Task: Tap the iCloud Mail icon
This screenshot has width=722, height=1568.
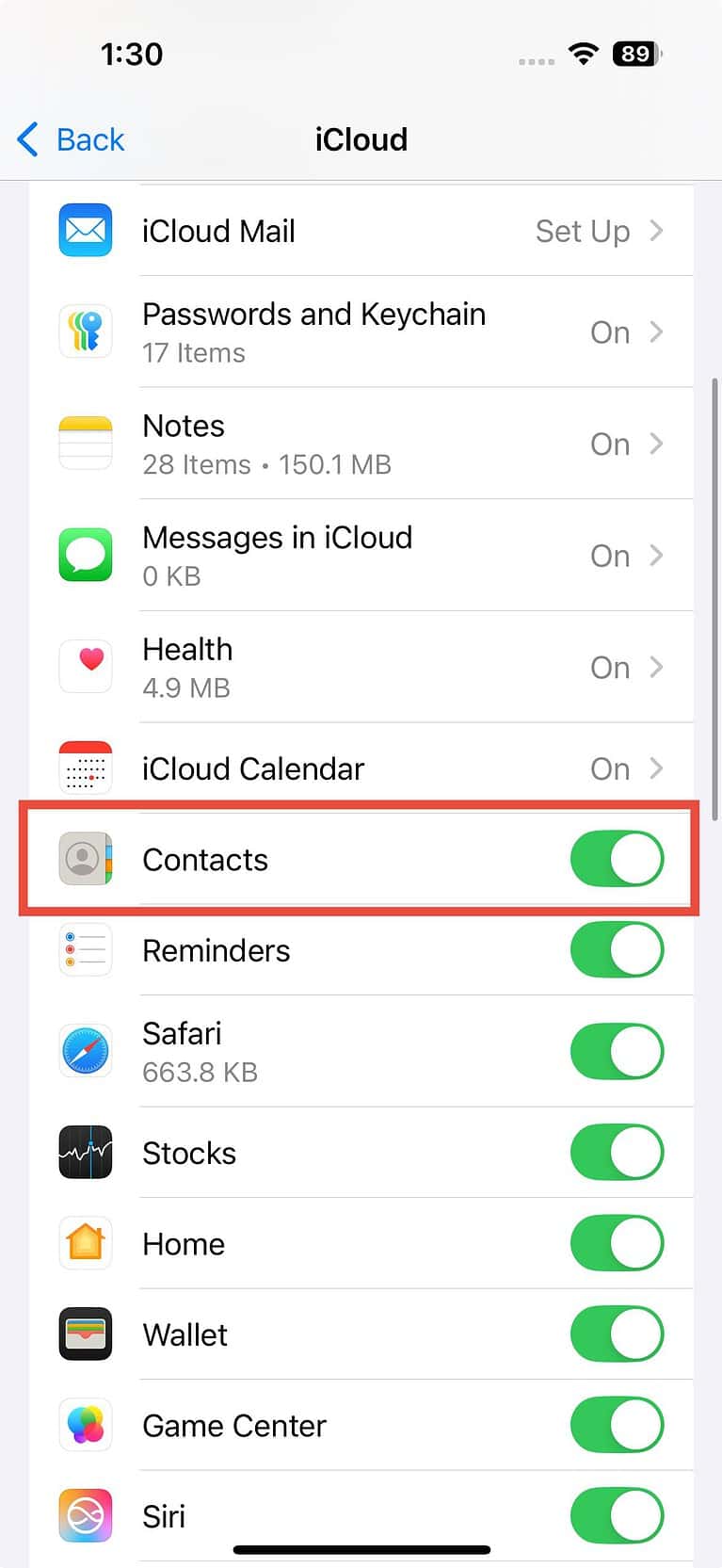Action: [x=85, y=230]
